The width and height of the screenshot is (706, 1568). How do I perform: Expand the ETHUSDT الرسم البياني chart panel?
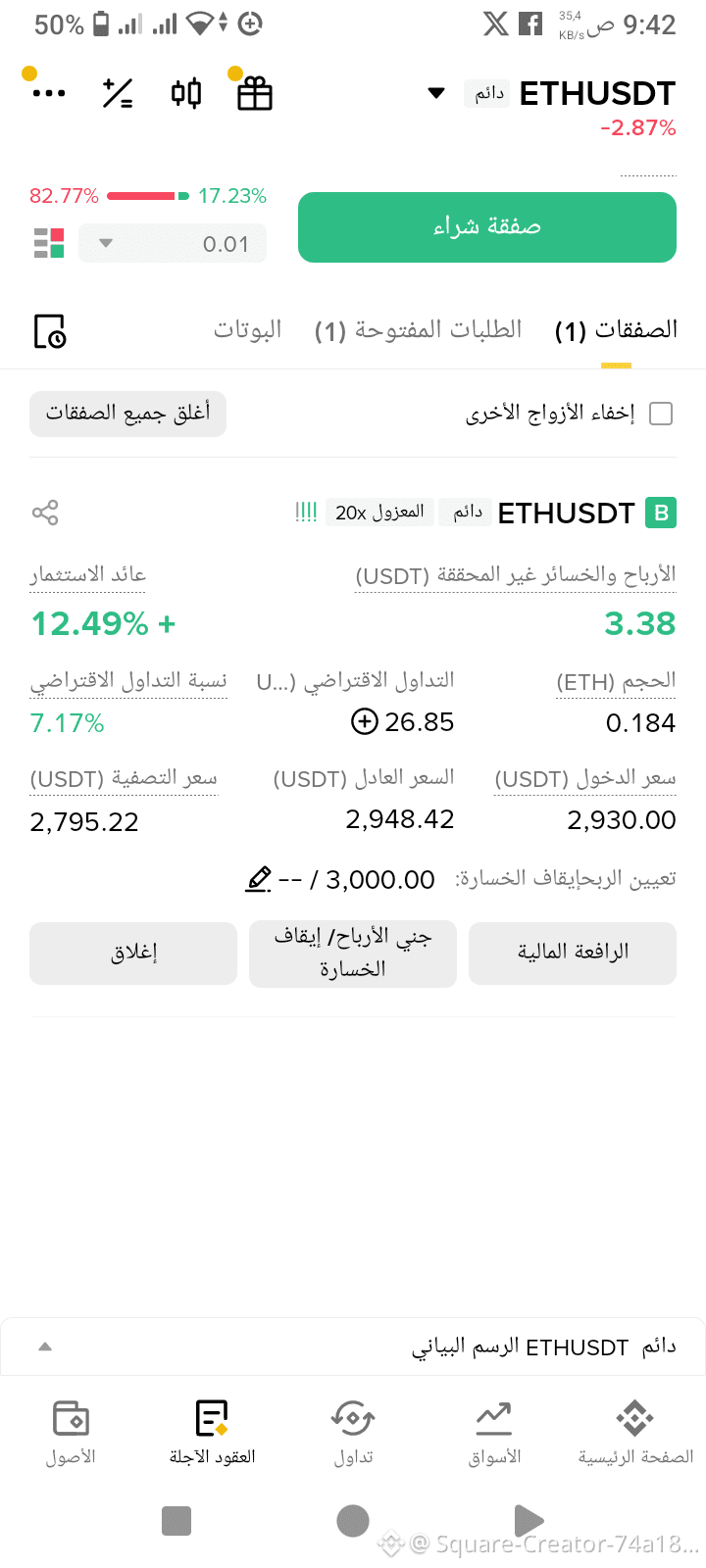pos(45,1347)
